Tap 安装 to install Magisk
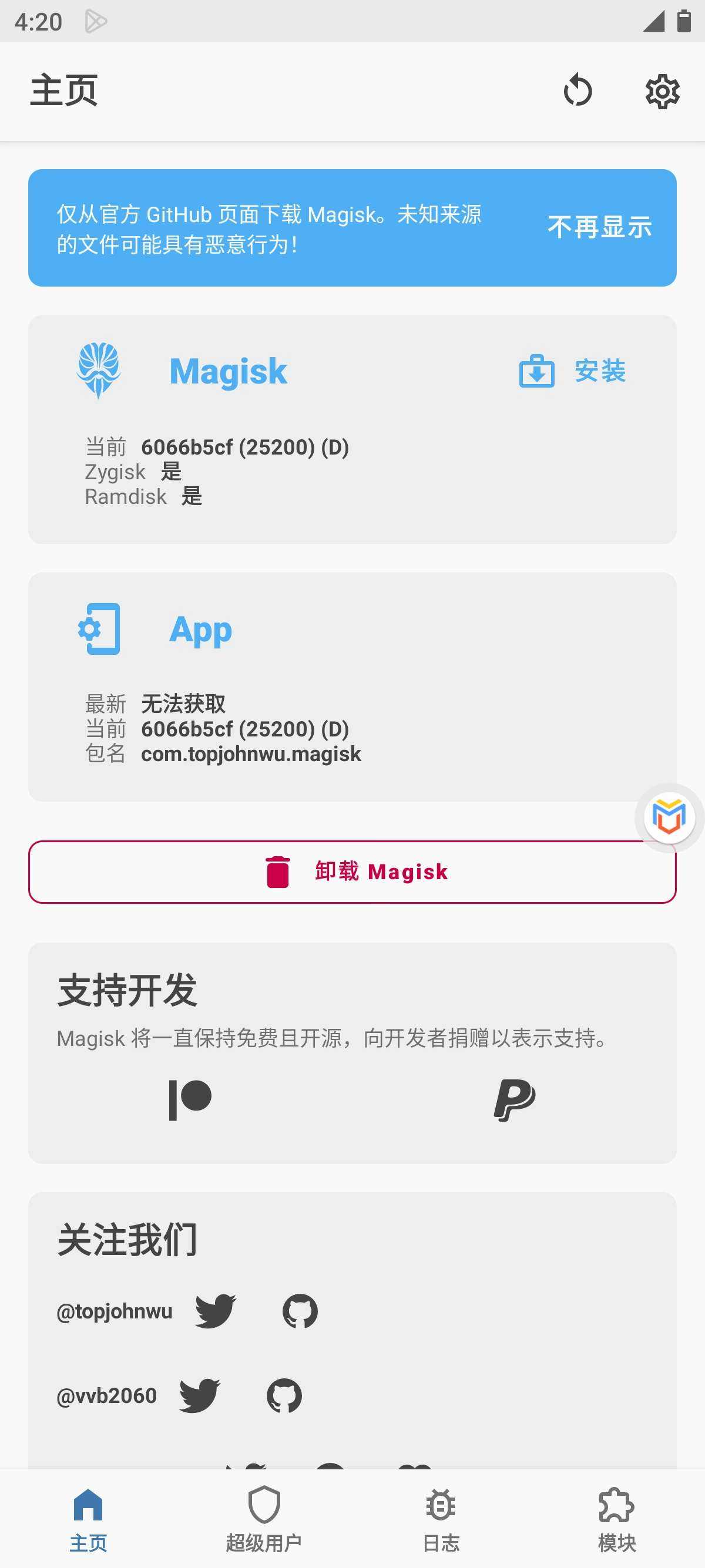 point(572,371)
